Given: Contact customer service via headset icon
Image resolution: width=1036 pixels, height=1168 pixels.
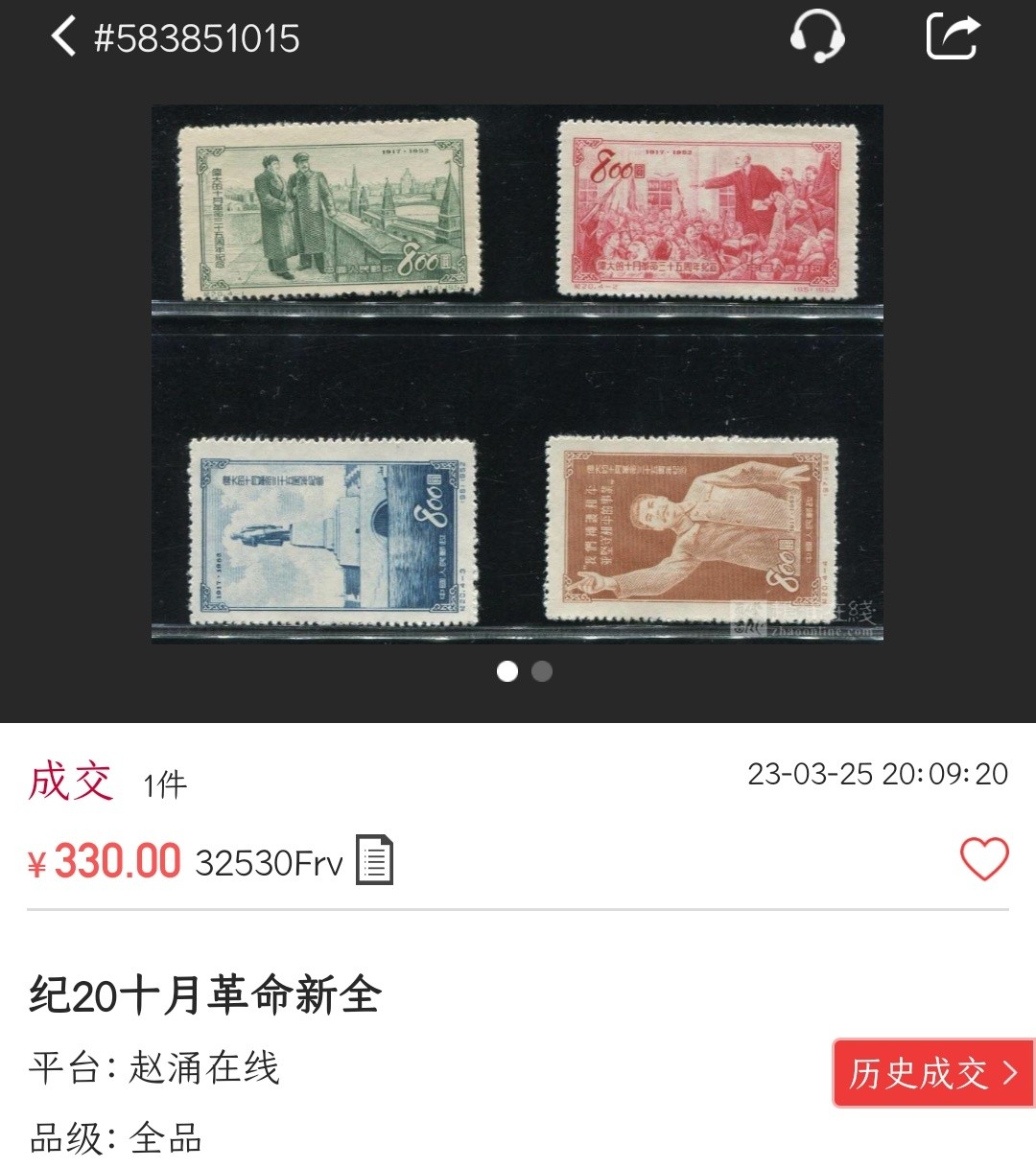Looking at the screenshot, I should 816,37.
